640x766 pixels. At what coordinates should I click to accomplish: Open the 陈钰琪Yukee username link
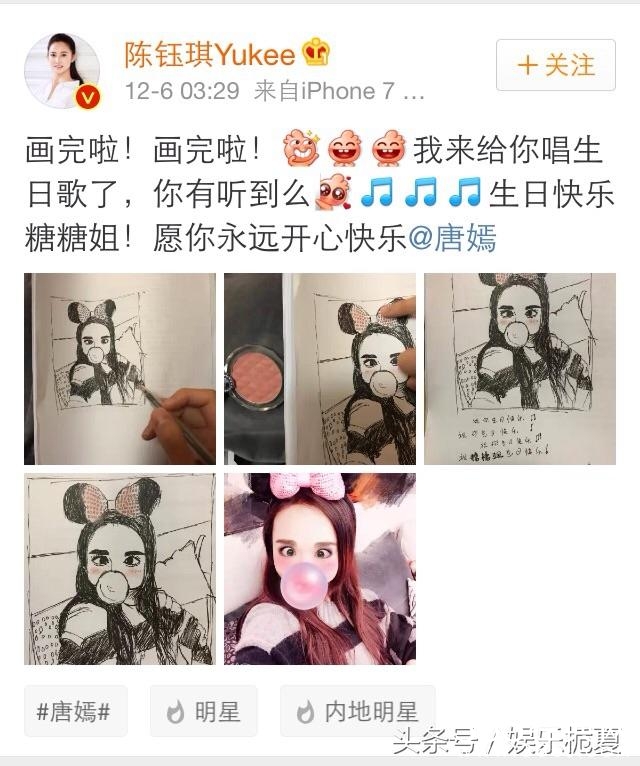click(209, 53)
